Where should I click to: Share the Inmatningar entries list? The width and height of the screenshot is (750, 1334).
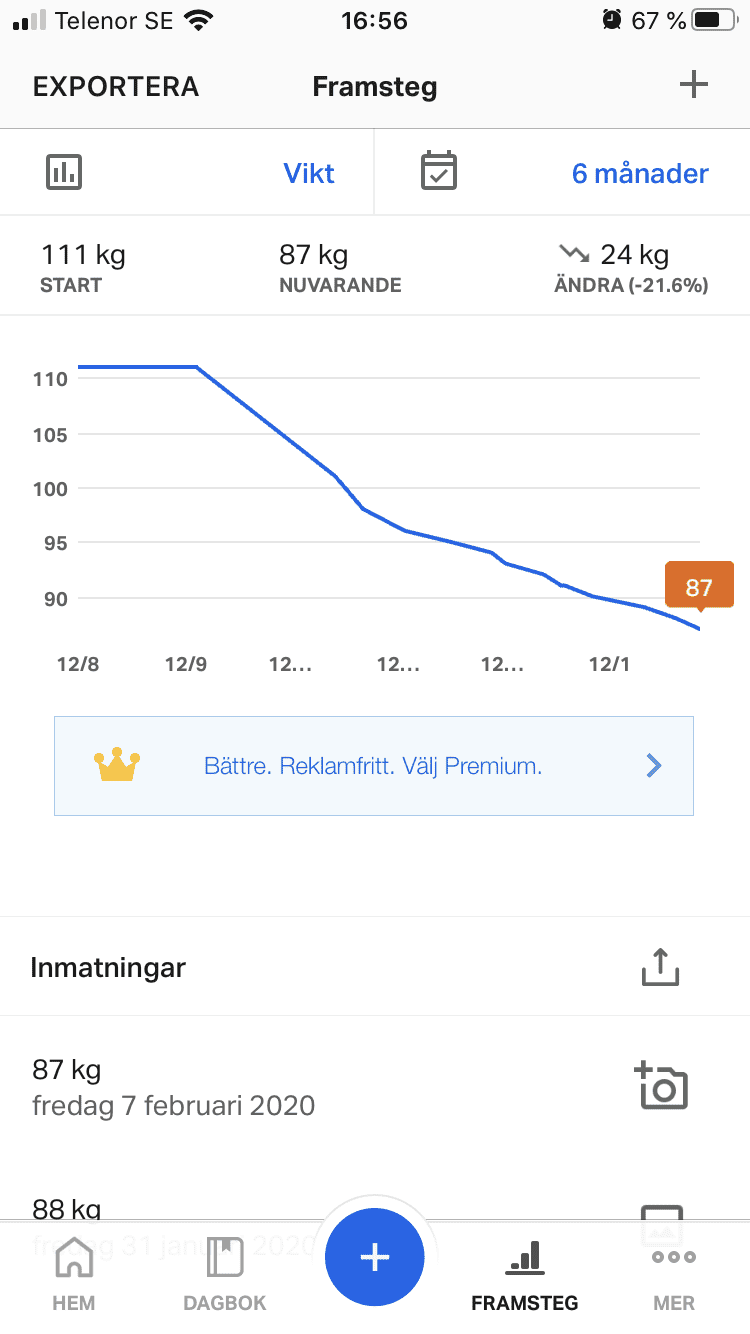(x=660, y=967)
